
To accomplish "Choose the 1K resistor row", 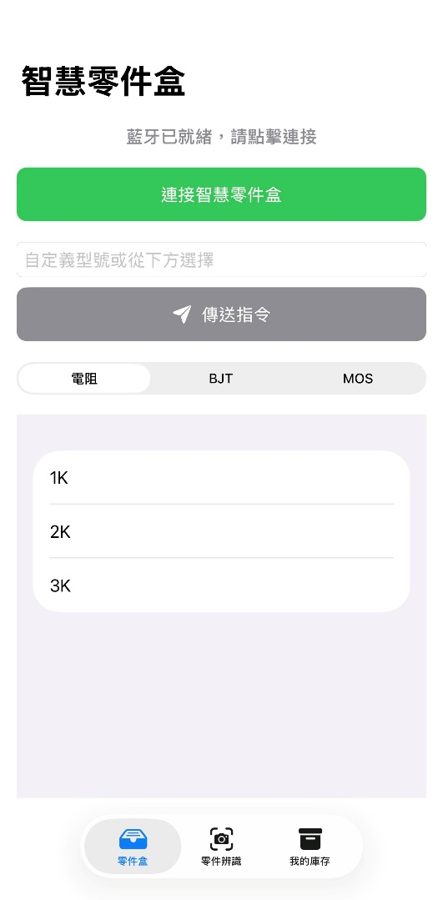I will click(221, 478).
